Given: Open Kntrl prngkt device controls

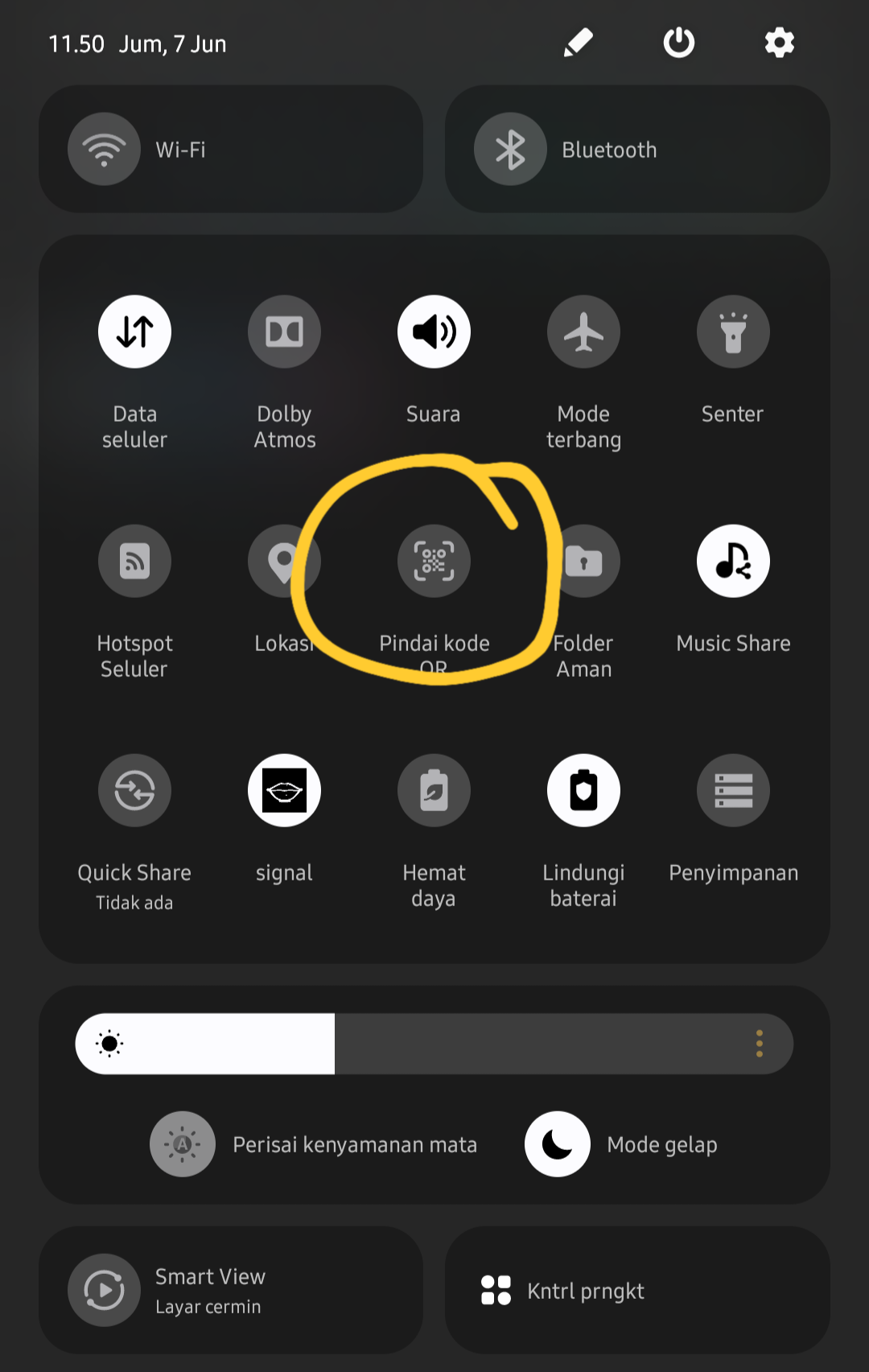Looking at the screenshot, I should (637, 1289).
